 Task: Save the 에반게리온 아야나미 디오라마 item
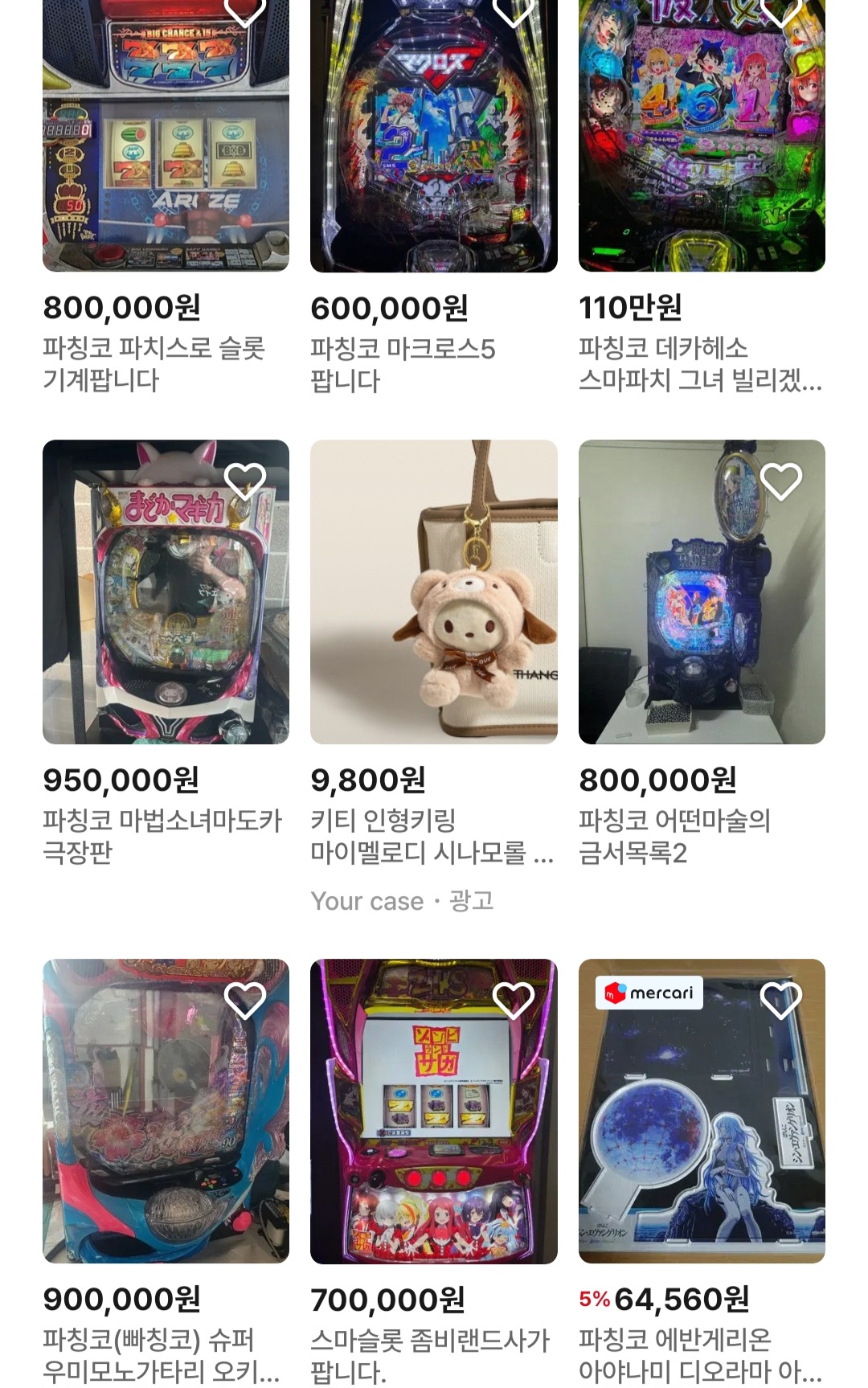[x=780, y=1000]
